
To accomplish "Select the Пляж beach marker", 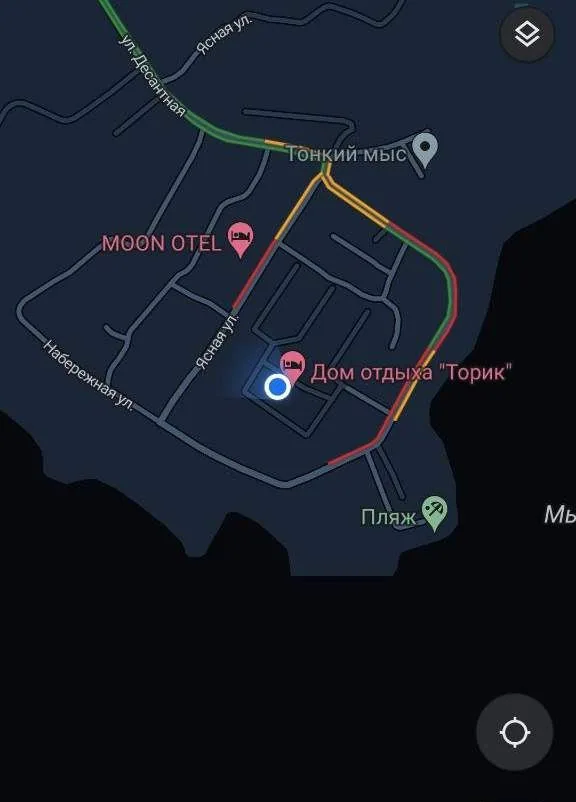I will click(434, 513).
